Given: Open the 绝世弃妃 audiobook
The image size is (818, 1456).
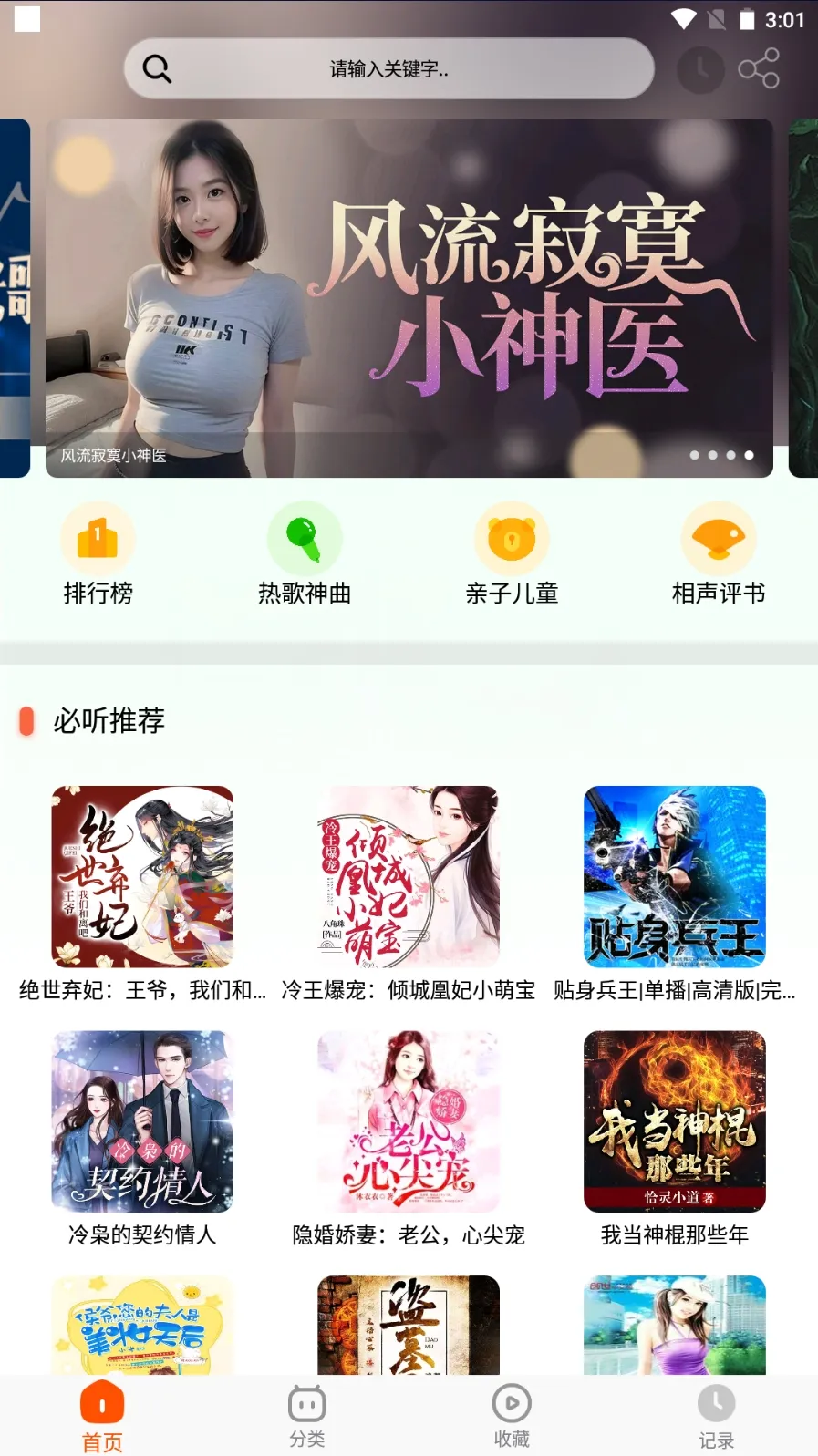Looking at the screenshot, I should [x=142, y=876].
